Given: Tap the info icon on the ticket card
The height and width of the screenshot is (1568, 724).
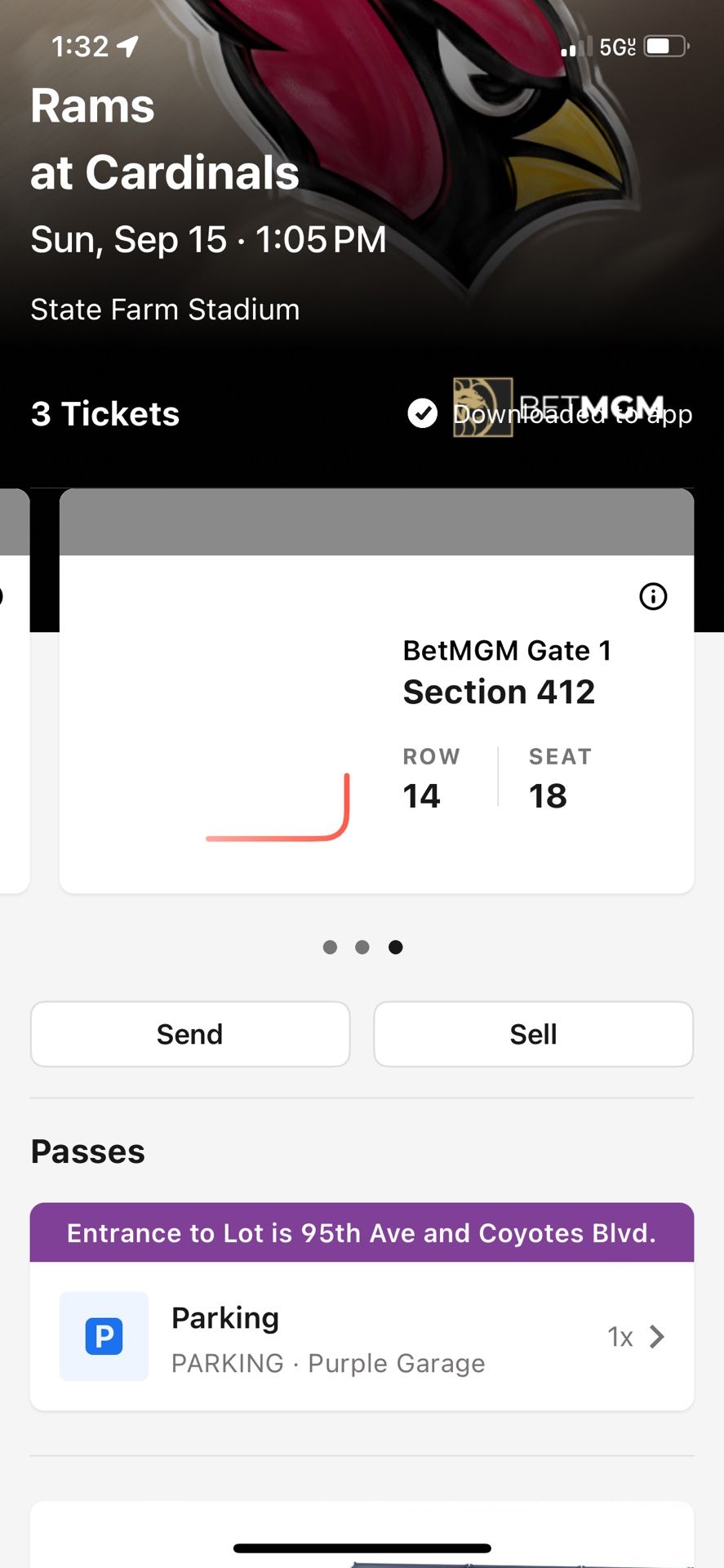Looking at the screenshot, I should [x=653, y=597].
